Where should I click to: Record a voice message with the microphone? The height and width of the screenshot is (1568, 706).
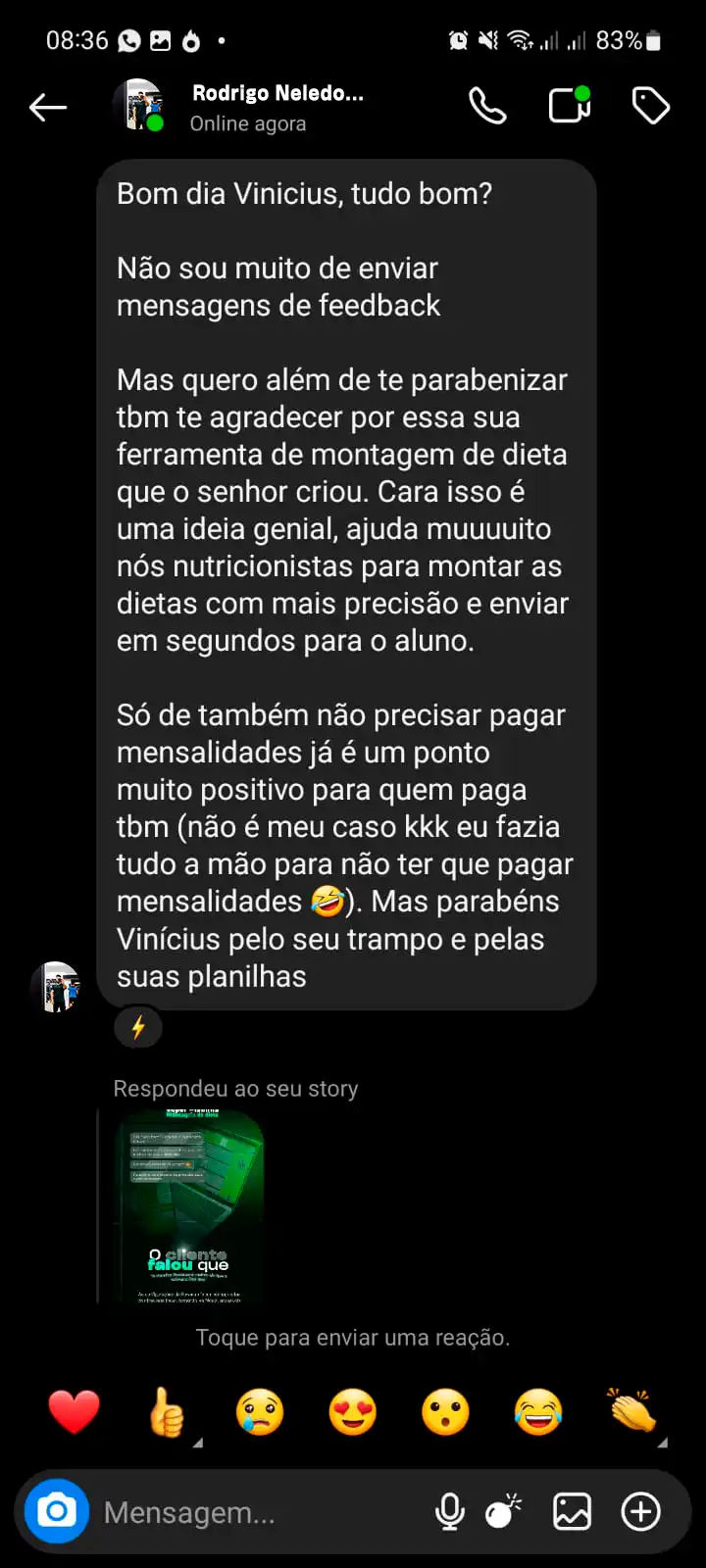449,1512
